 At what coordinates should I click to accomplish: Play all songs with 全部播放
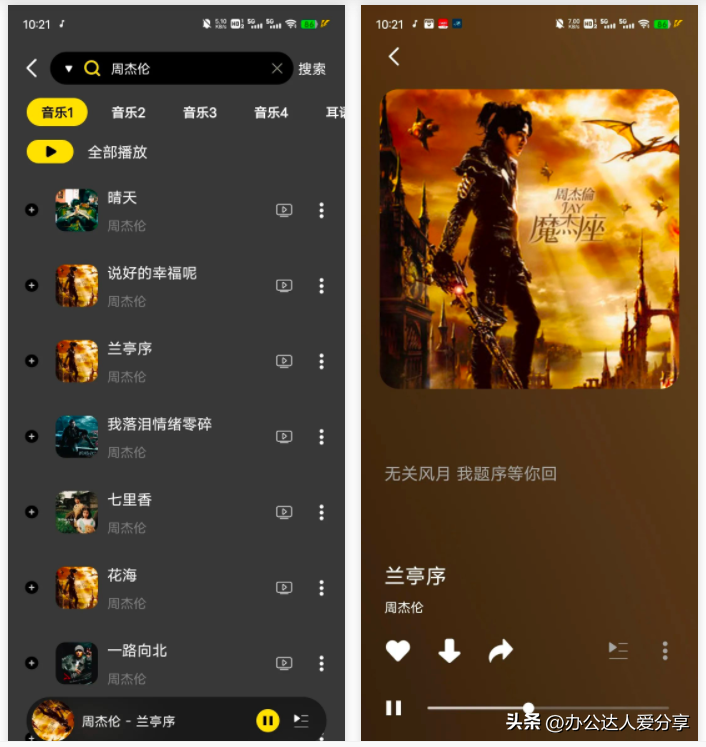click(50, 152)
